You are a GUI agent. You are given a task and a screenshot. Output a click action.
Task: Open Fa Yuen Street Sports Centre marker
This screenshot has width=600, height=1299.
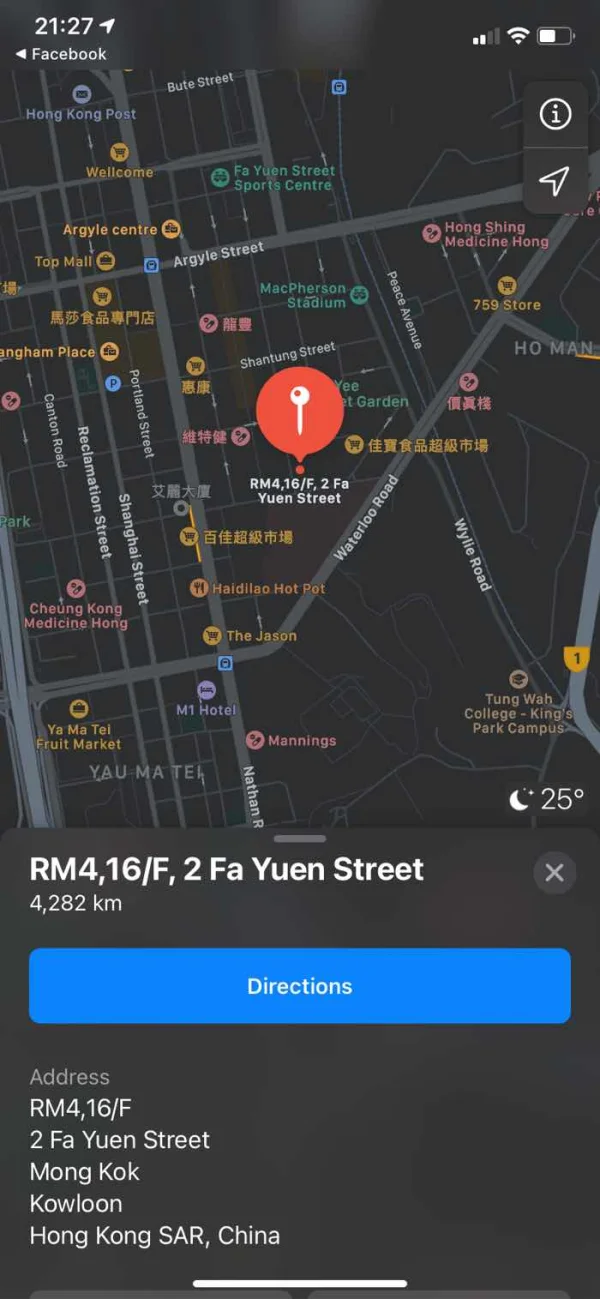coord(220,178)
